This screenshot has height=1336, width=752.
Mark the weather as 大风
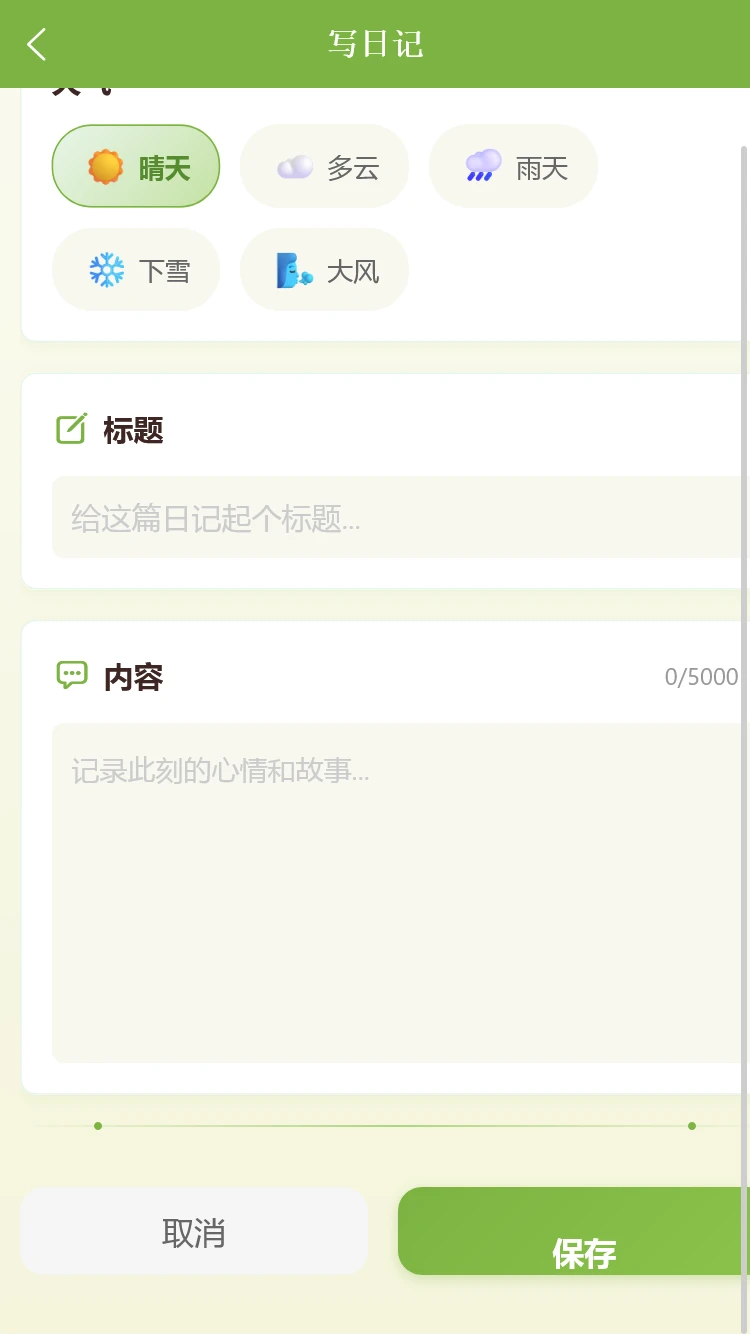[x=324, y=270]
